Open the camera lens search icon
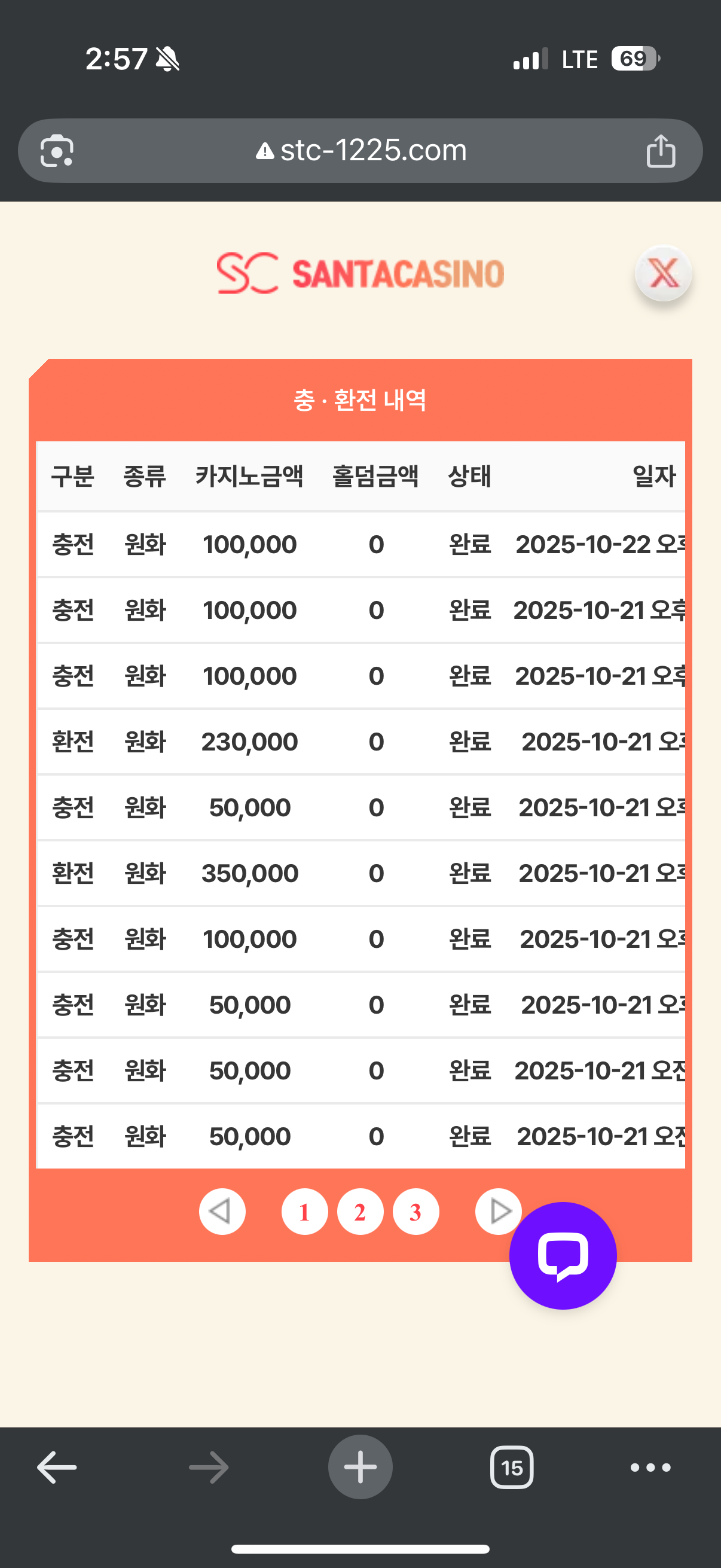Screen dimensions: 721x1568 (x=57, y=150)
